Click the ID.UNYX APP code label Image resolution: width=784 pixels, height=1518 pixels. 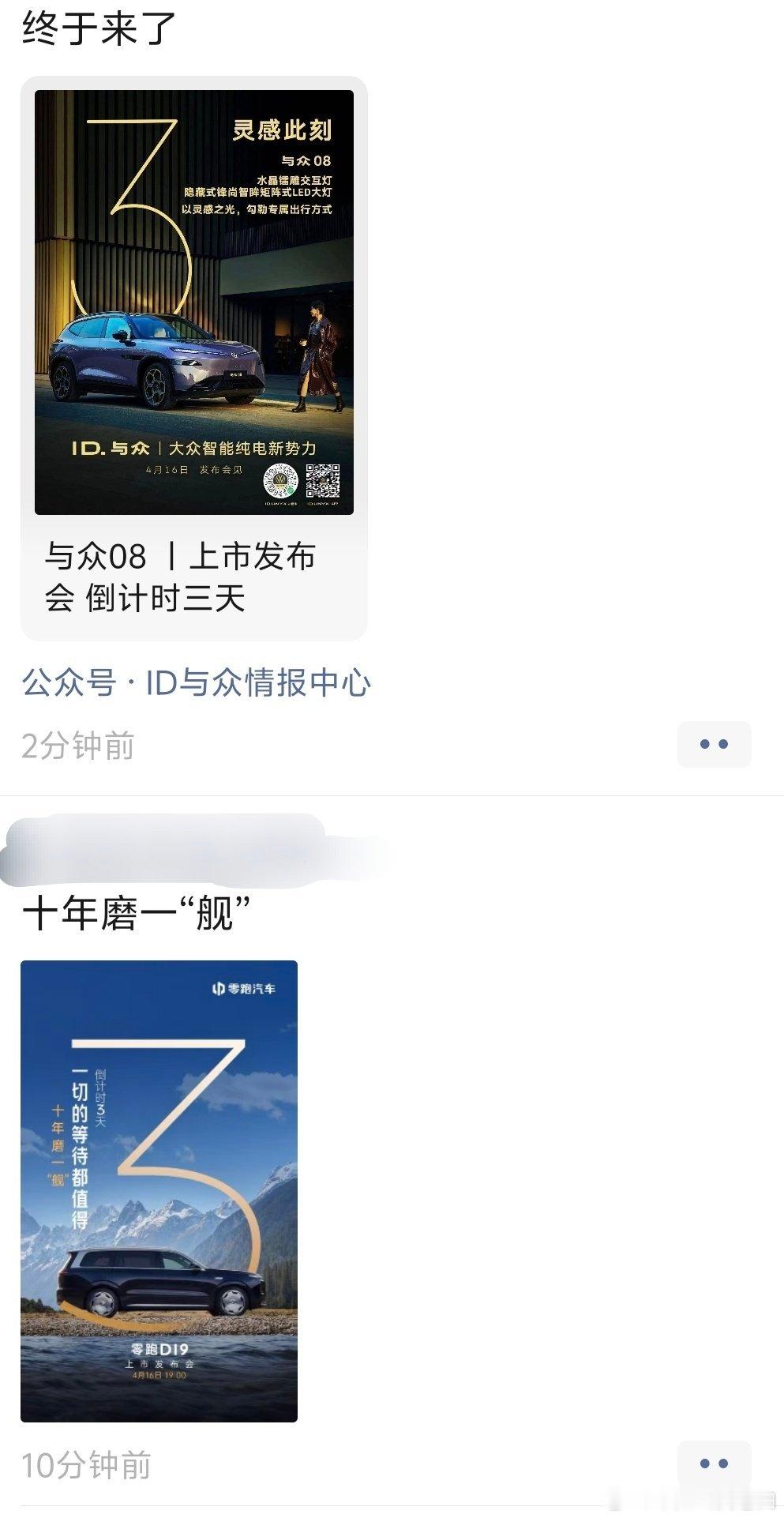tap(322, 503)
